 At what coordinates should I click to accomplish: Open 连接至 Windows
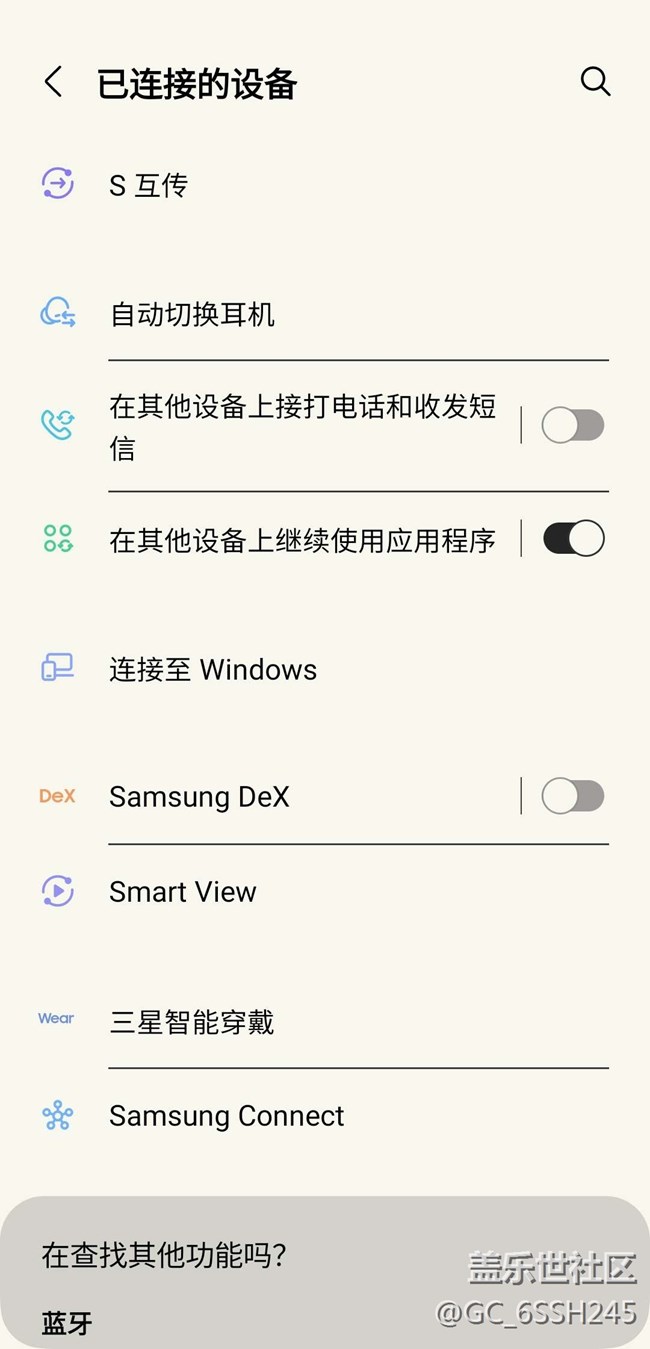[x=213, y=670]
